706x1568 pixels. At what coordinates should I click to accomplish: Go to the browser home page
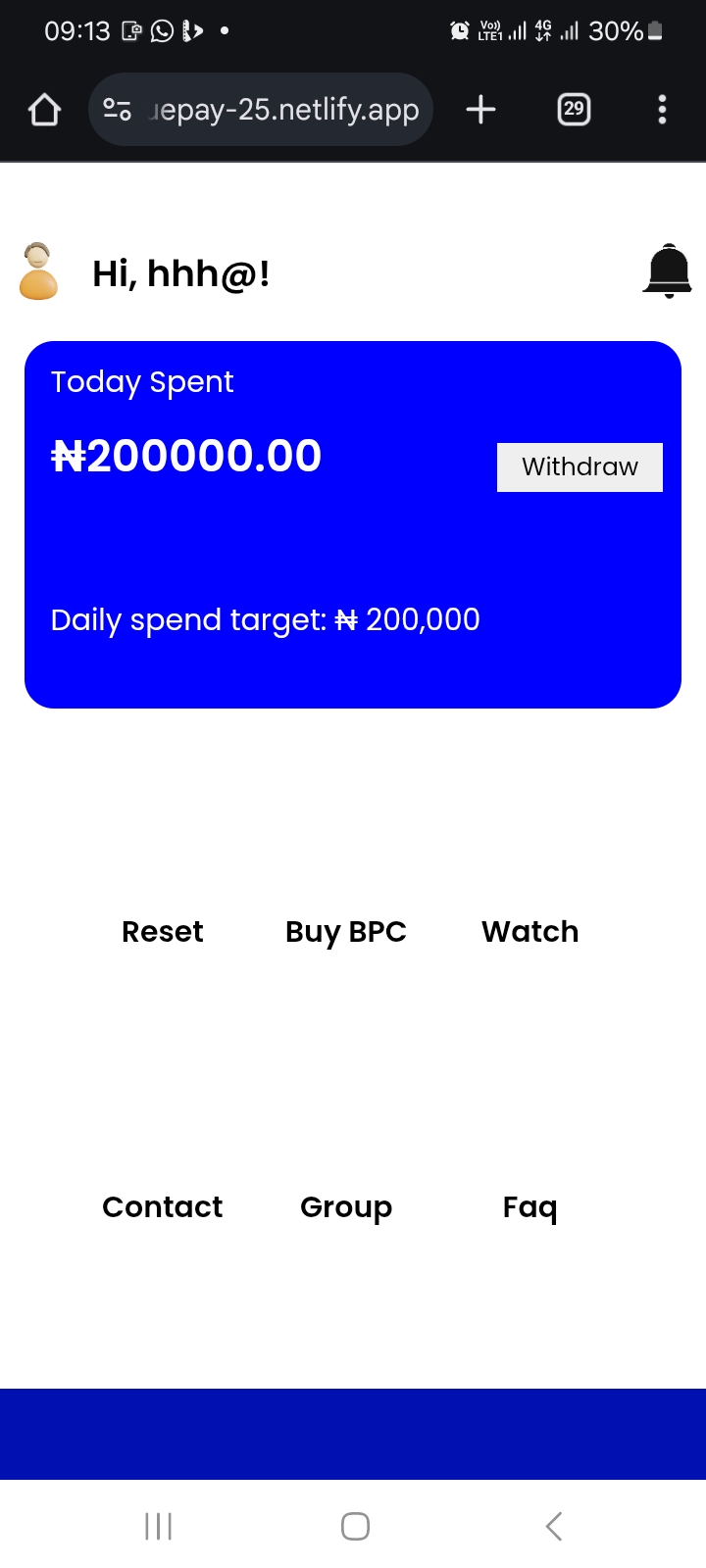[44, 110]
